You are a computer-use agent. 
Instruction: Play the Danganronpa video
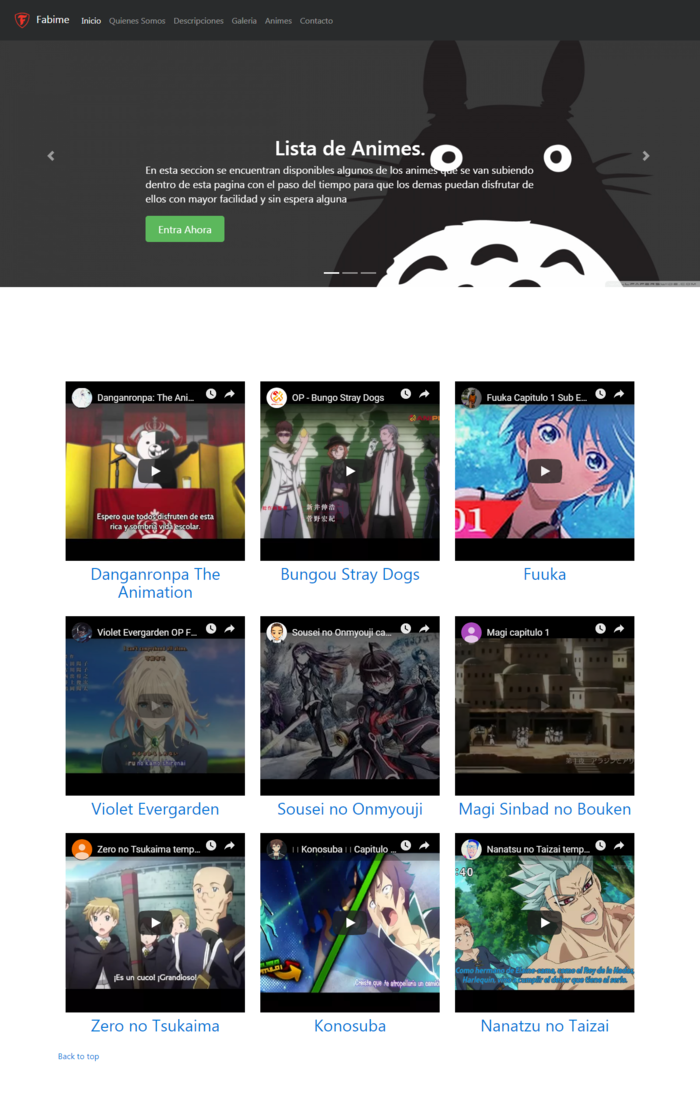[155, 471]
